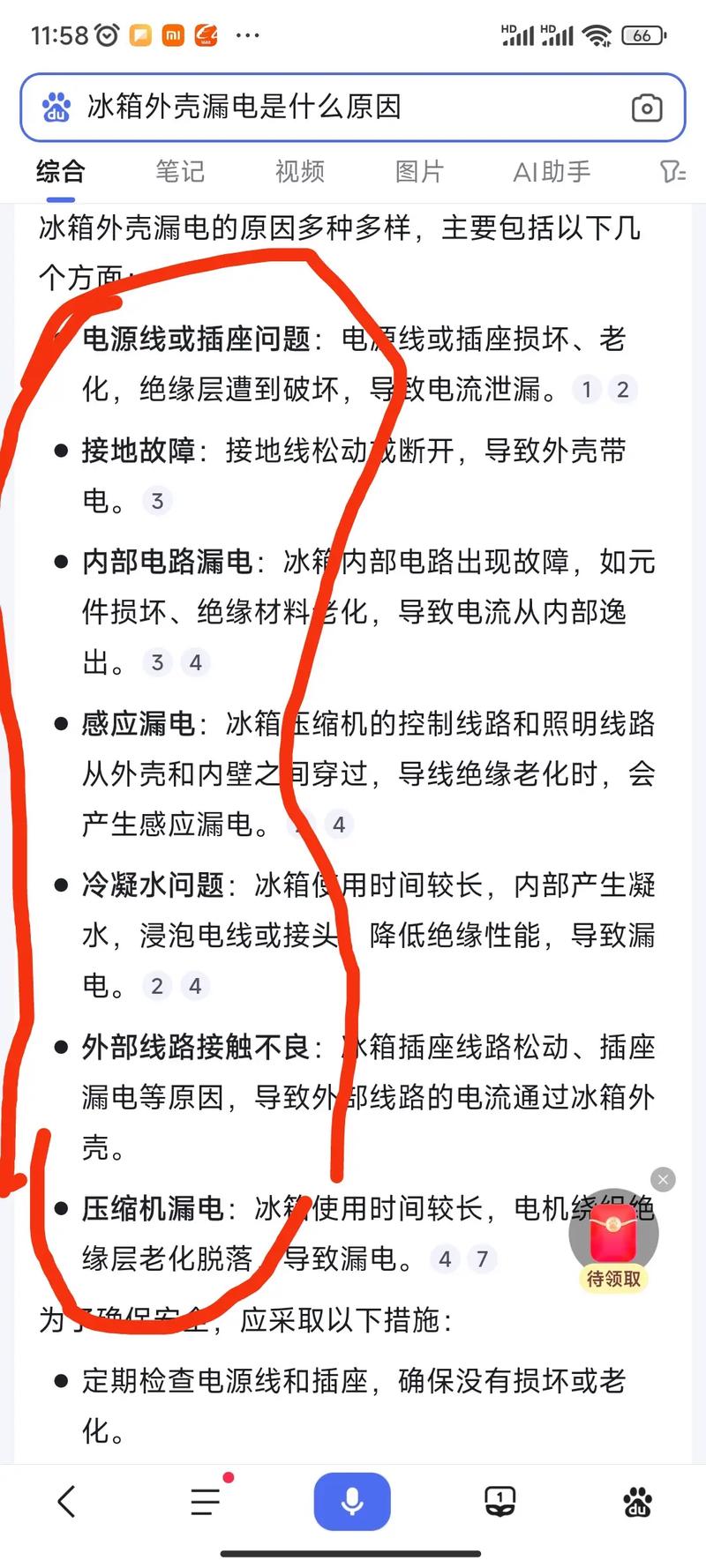Return home via the Baidu paw icon
The image size is (706, 1568).
click(x=639, y=1502)
